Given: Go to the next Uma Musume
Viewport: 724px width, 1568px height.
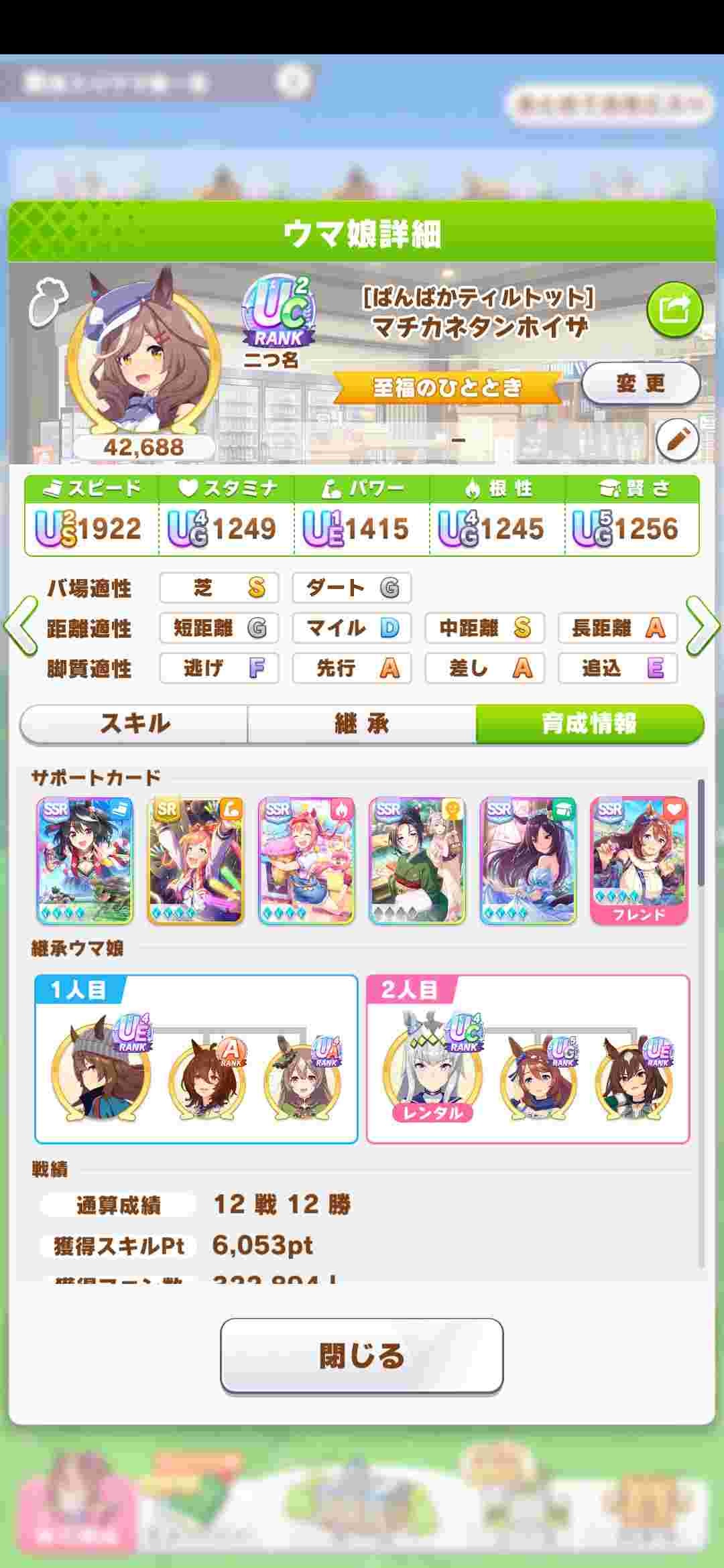Looking at the screenshot, I should click(704, 627).
